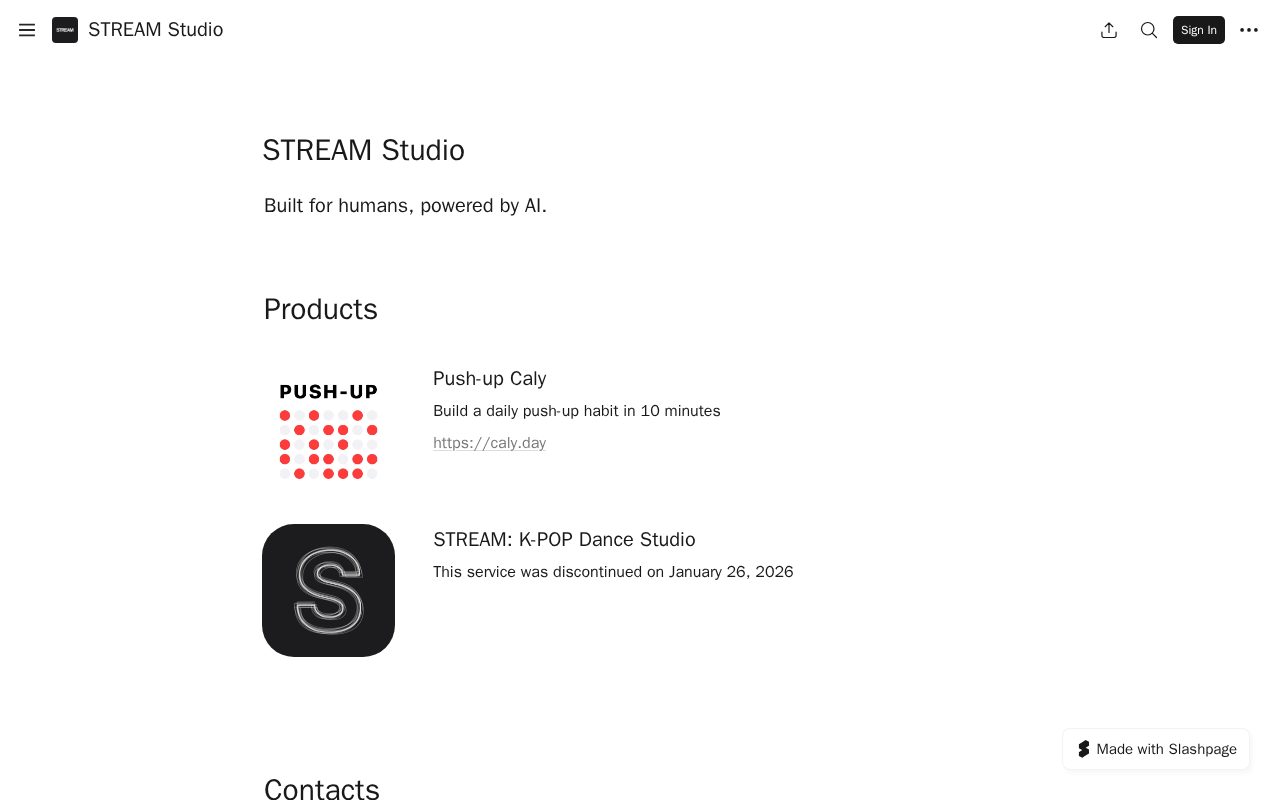Open the three-dot overflow menu
Viewport: 1280px width, 800px height.
[x=1249, y=30]
